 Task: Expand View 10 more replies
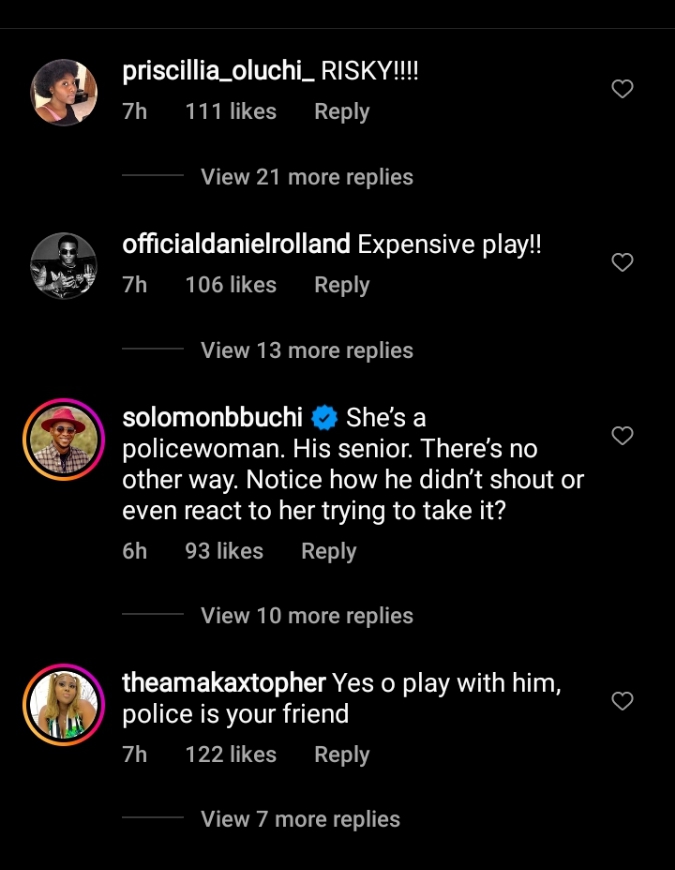(x=306, y=616)
